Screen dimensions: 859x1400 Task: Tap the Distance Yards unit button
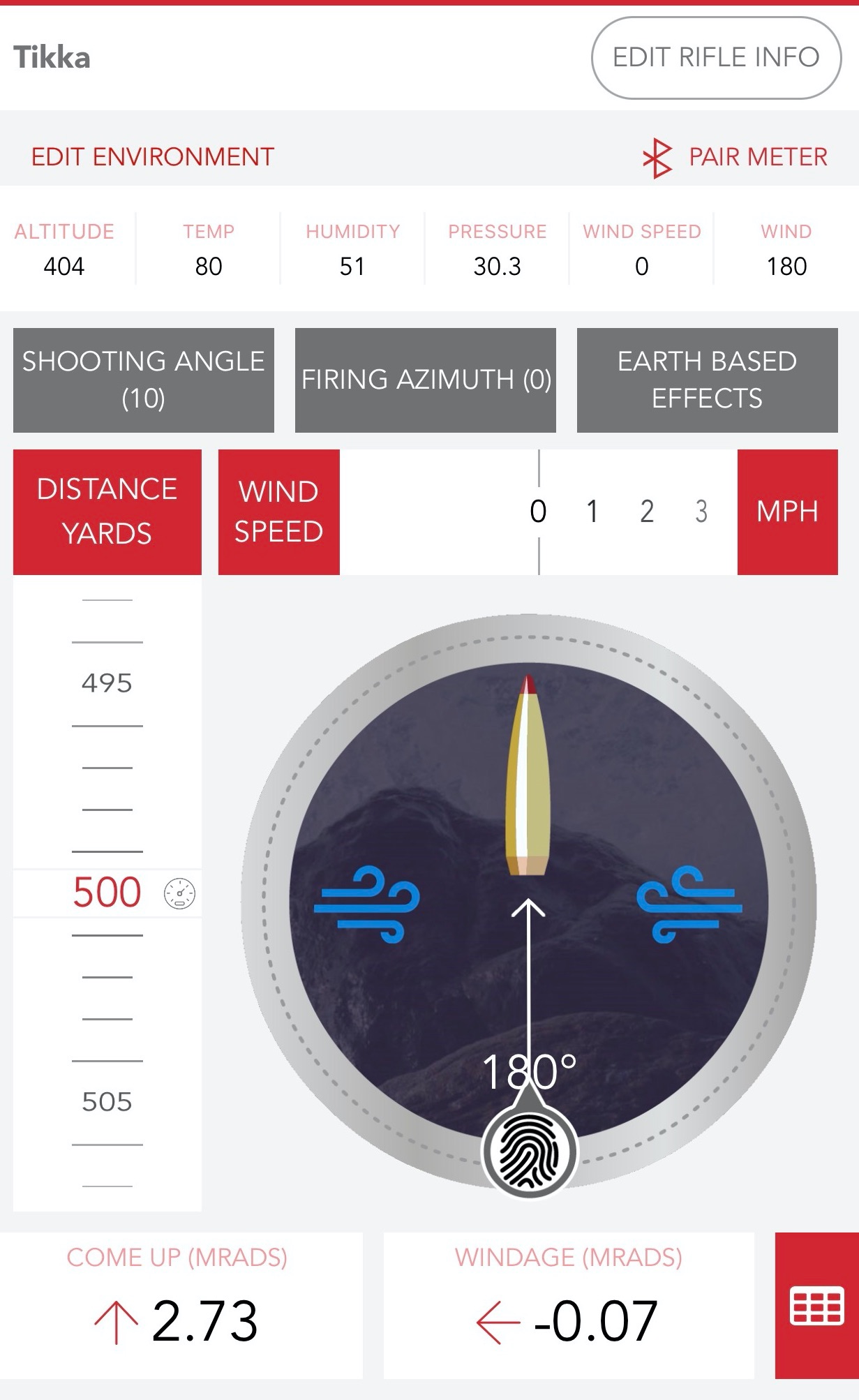pyautogui.click(x=107, y=512)
